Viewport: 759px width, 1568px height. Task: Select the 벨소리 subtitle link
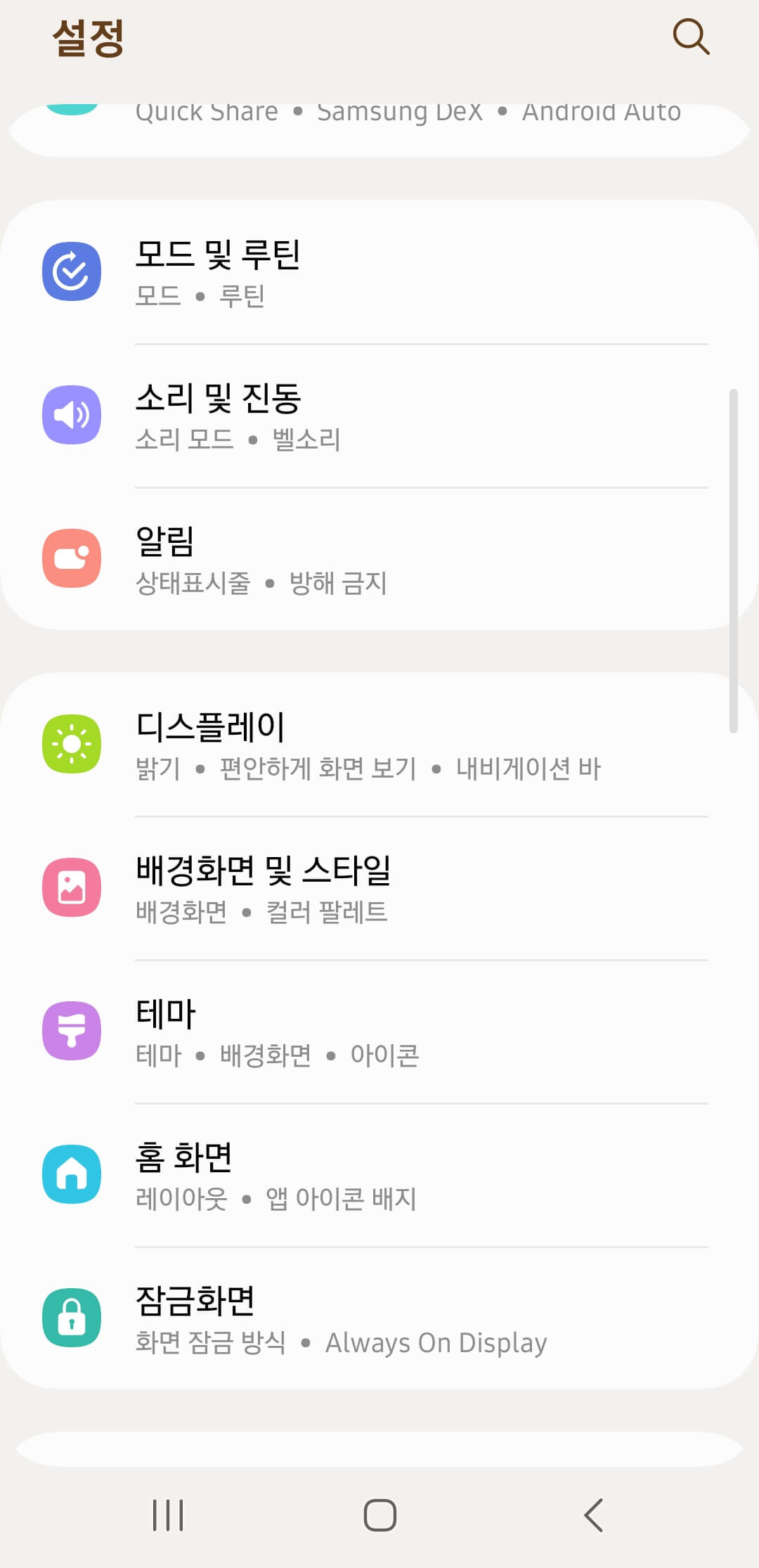(x=307, y=441)
